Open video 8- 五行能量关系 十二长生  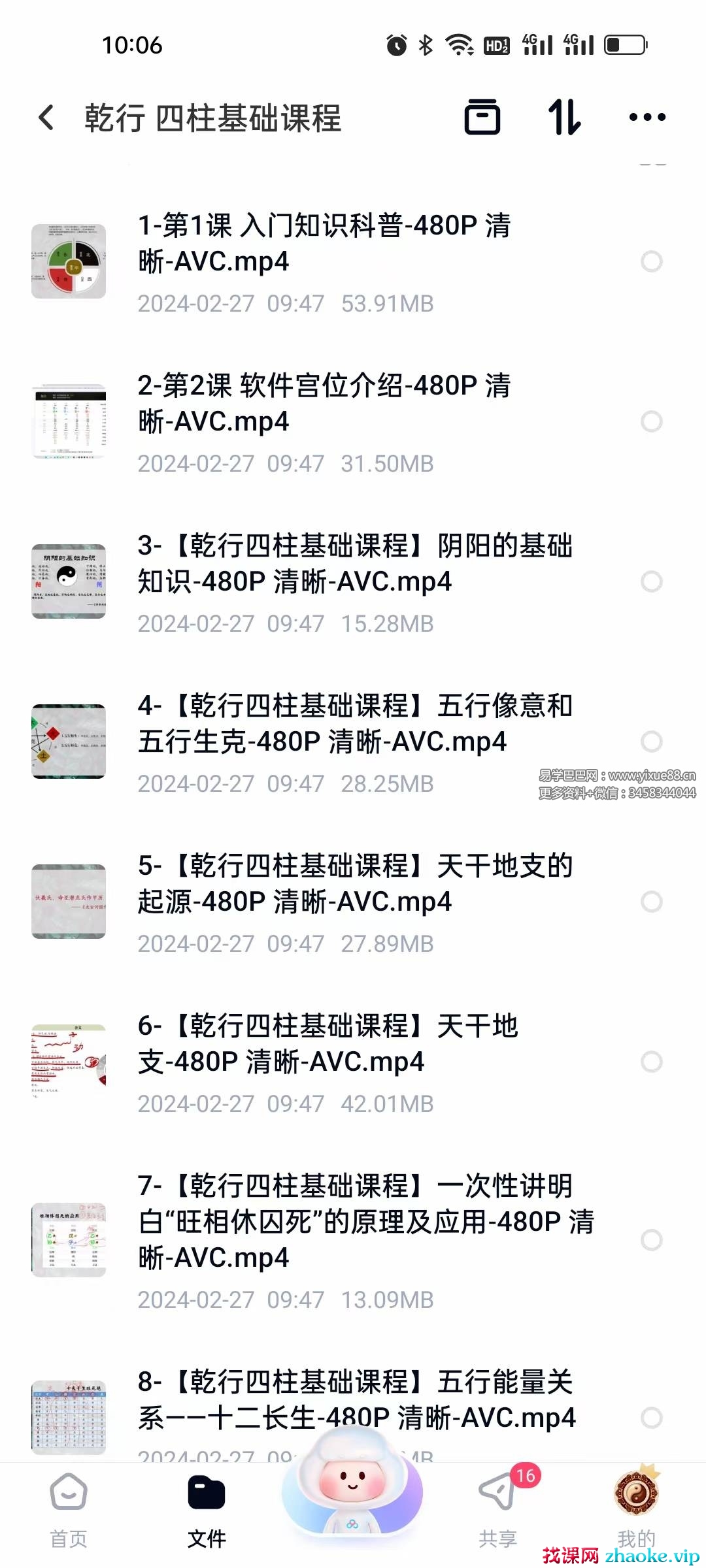tap(356, 1399)
